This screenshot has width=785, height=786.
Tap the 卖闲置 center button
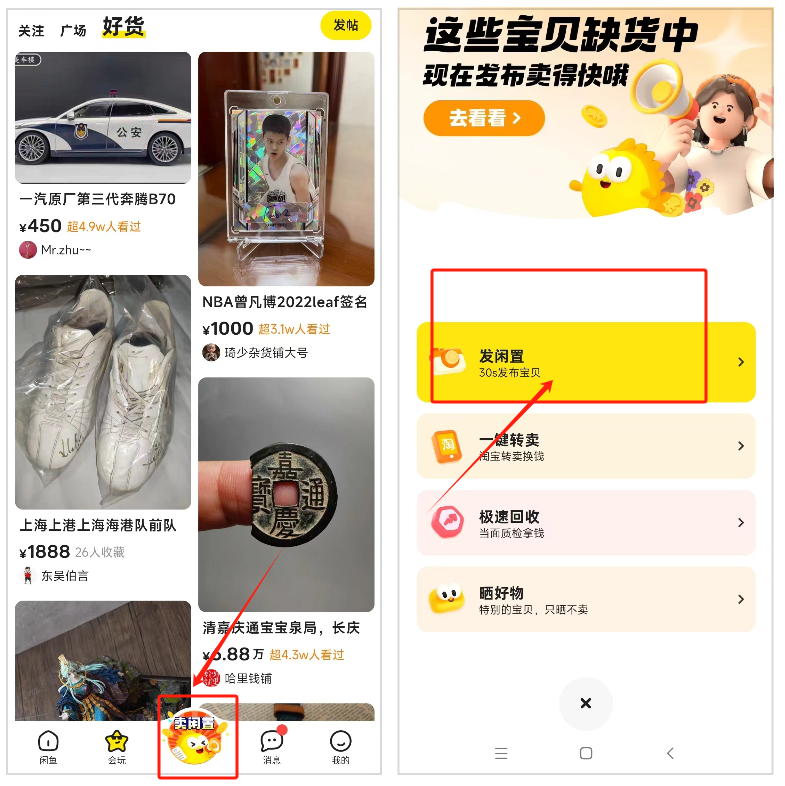[x=197, y=740]
